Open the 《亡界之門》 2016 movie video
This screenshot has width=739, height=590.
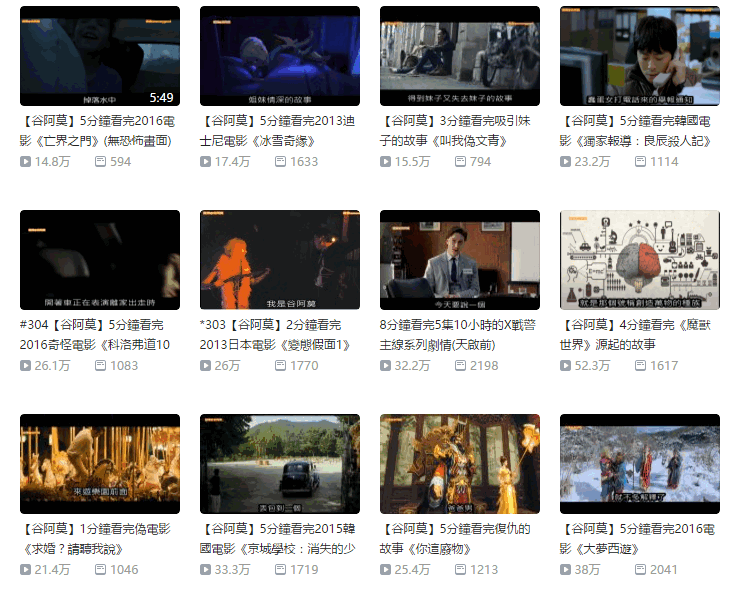100,57
